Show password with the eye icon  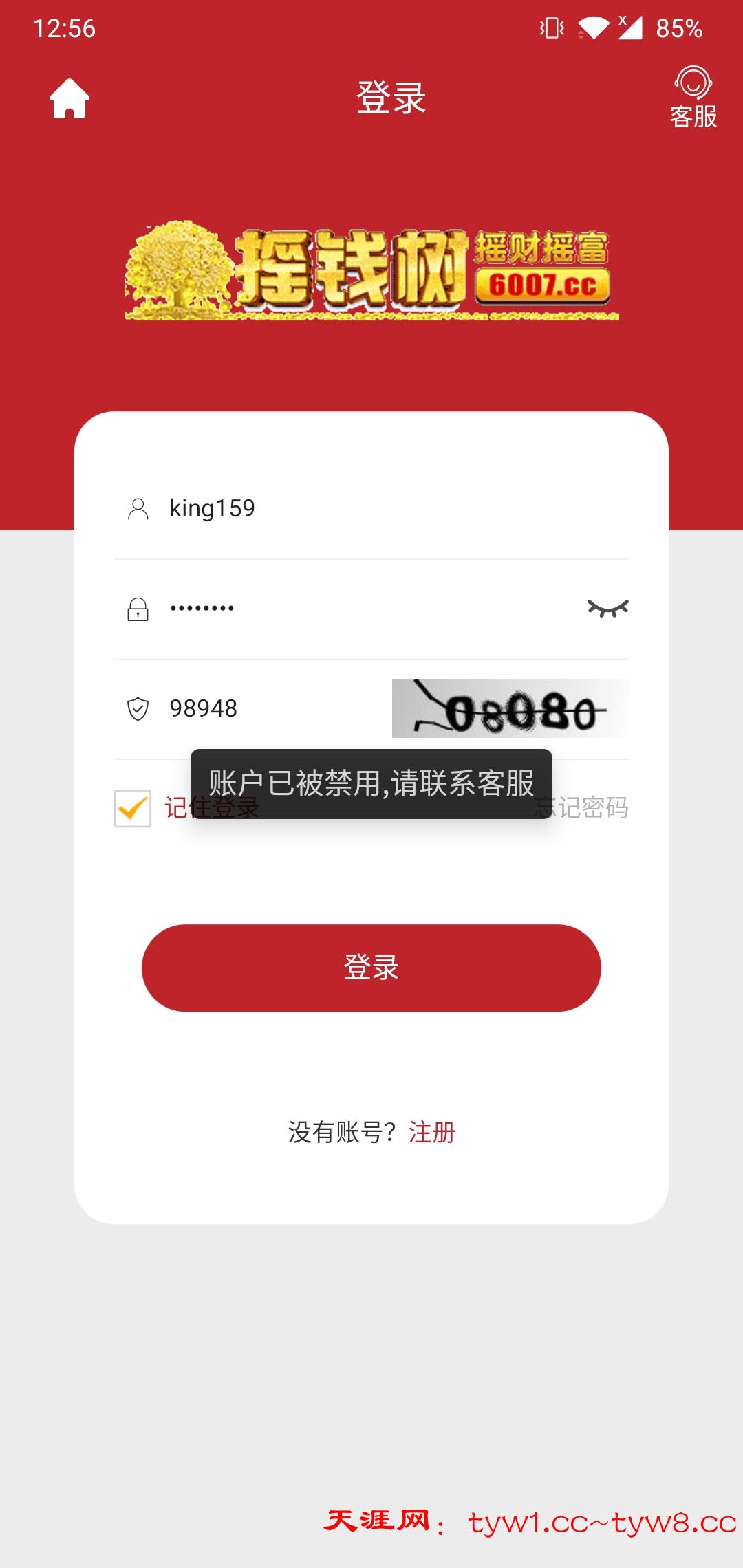607,608
